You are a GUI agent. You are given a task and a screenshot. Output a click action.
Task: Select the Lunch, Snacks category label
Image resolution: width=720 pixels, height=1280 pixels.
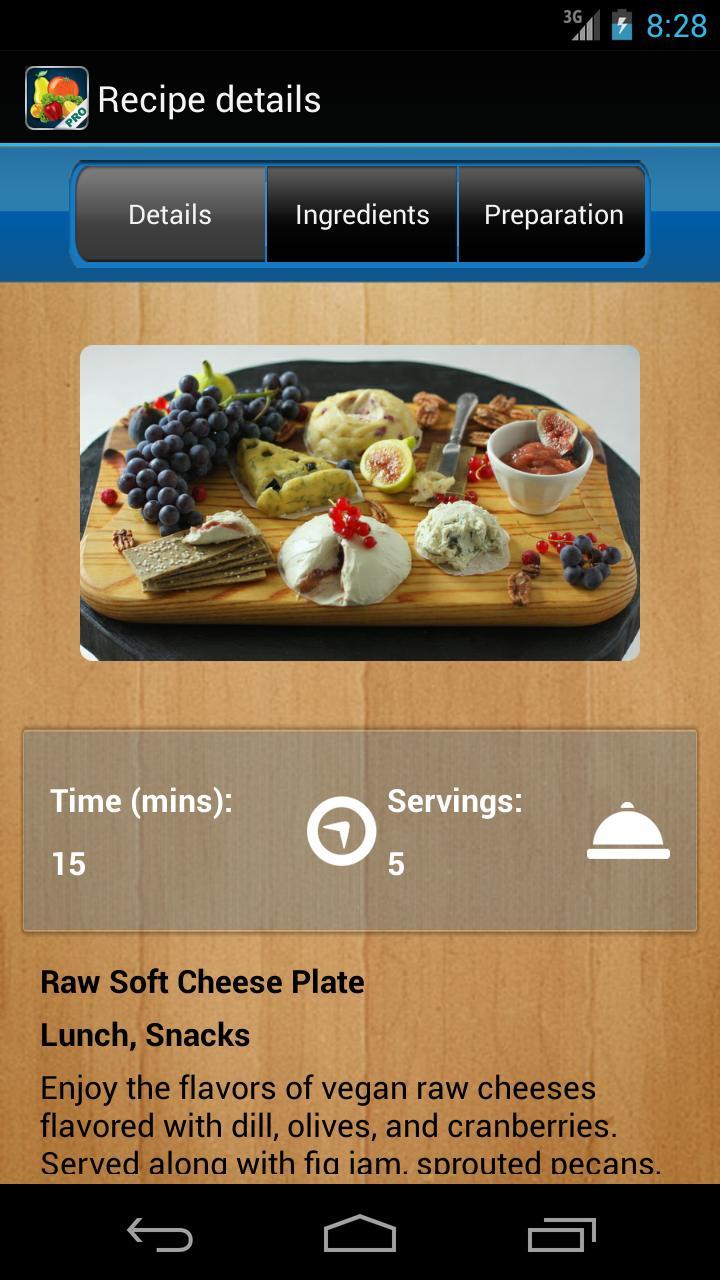[x=143, y=1035]
